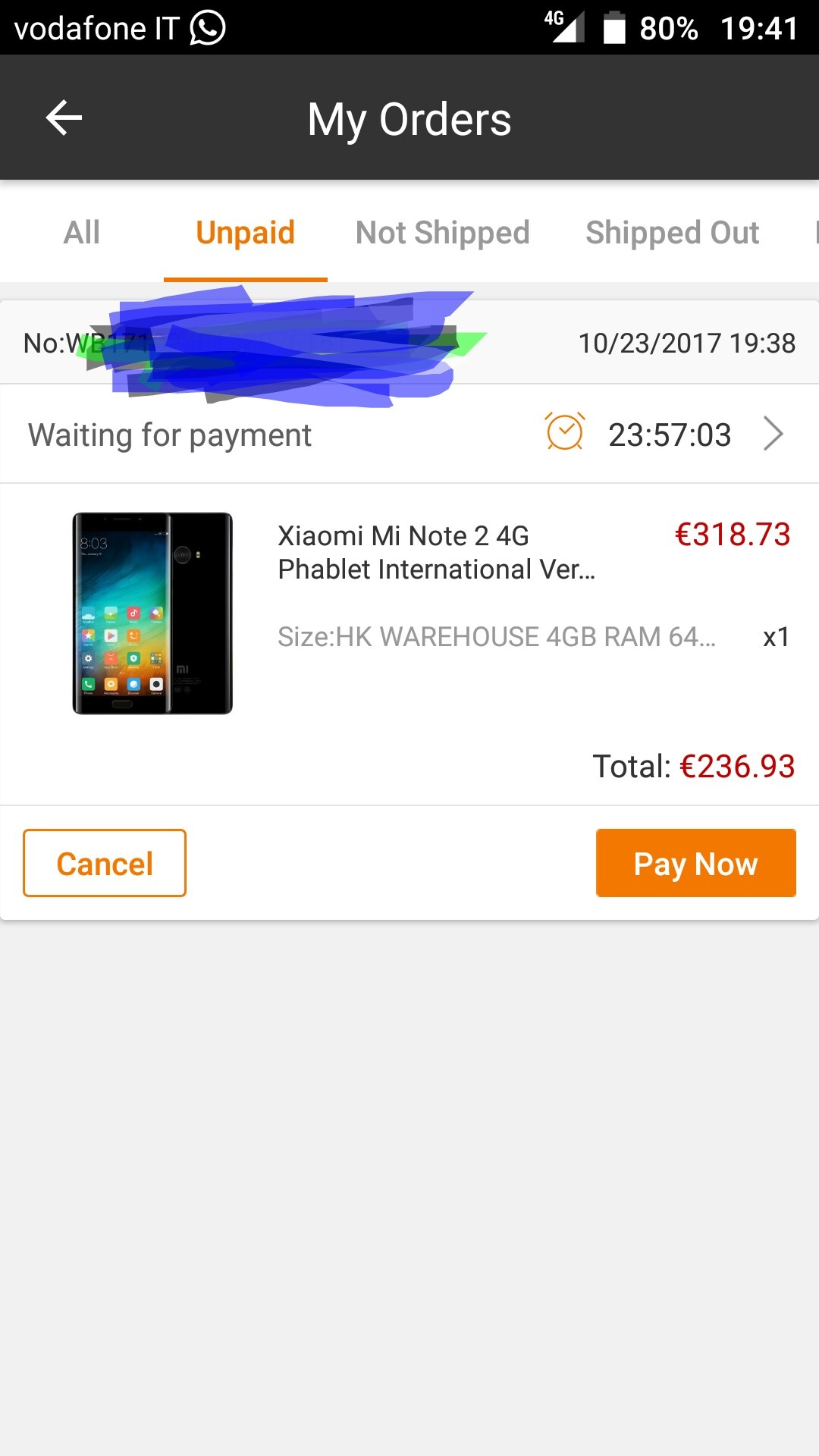Show the Shipped Out orders tab
Image resolution: width=819 pixels, height=1456 pixels.
pyautogui.click(x=672, y=233)
